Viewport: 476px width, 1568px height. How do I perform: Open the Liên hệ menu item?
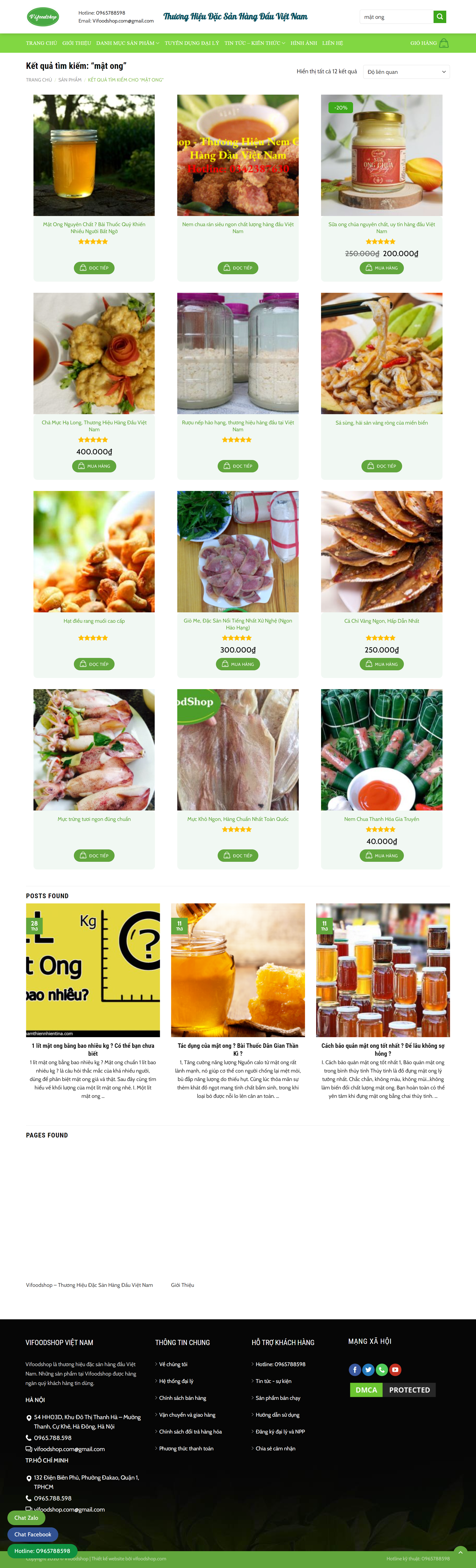click(332, 43)
